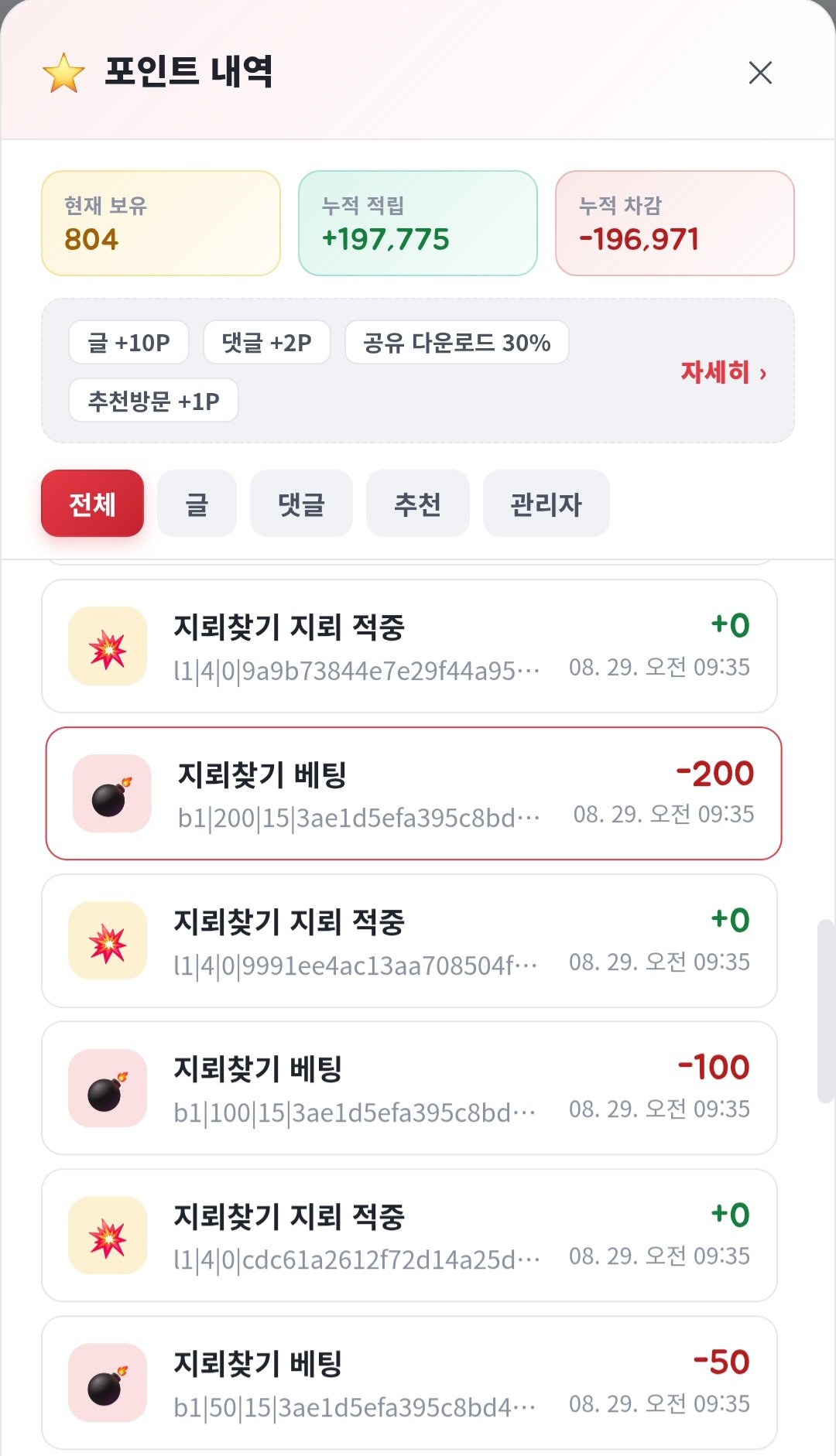Viewport: 836px width, 1456px height.
Task: Tap the 지뢰 적중 entry starting l1|4|0|9a9b
Action: 409,646
